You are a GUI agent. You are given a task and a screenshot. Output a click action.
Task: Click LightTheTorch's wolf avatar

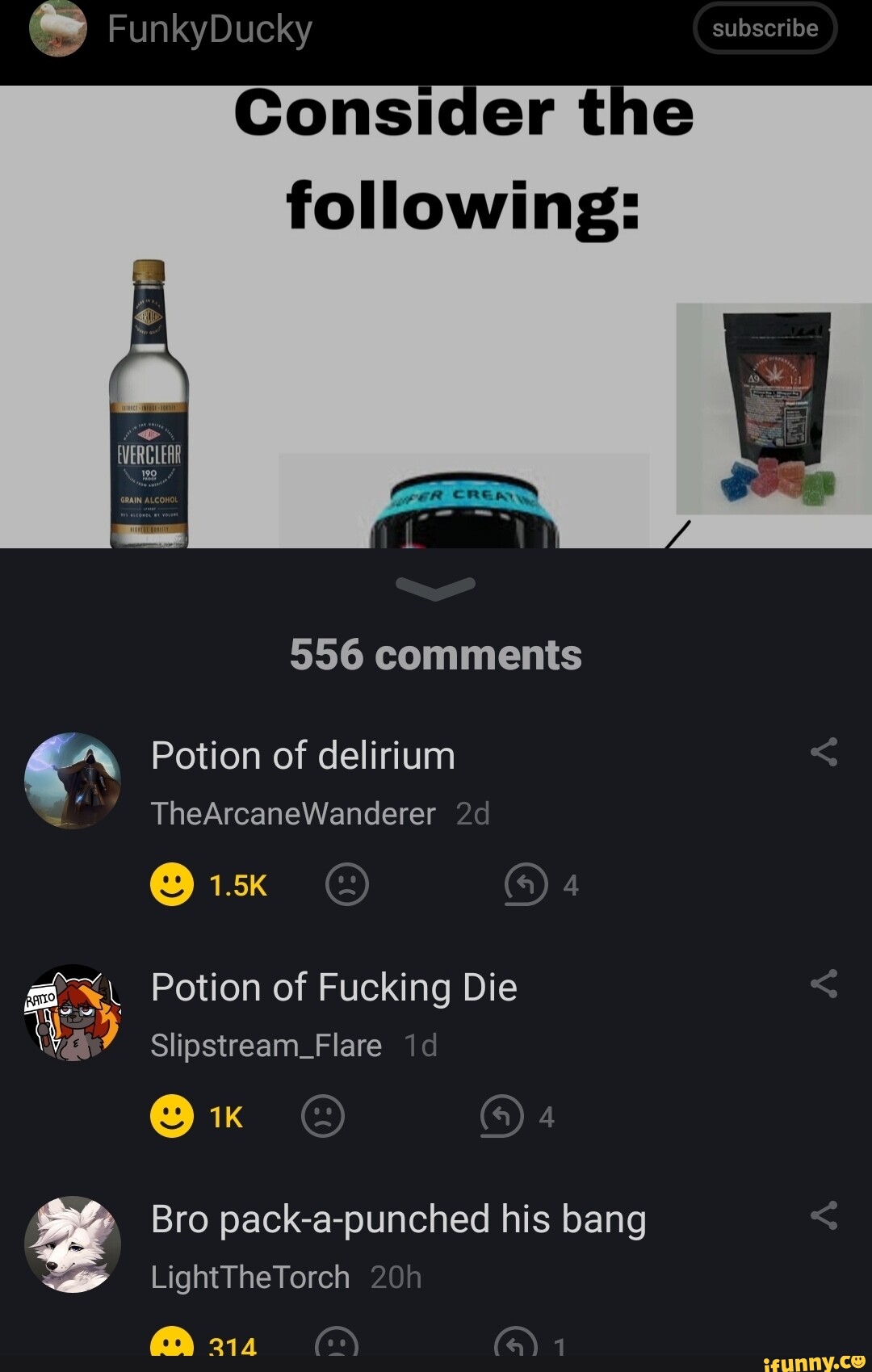[73, 1245]
